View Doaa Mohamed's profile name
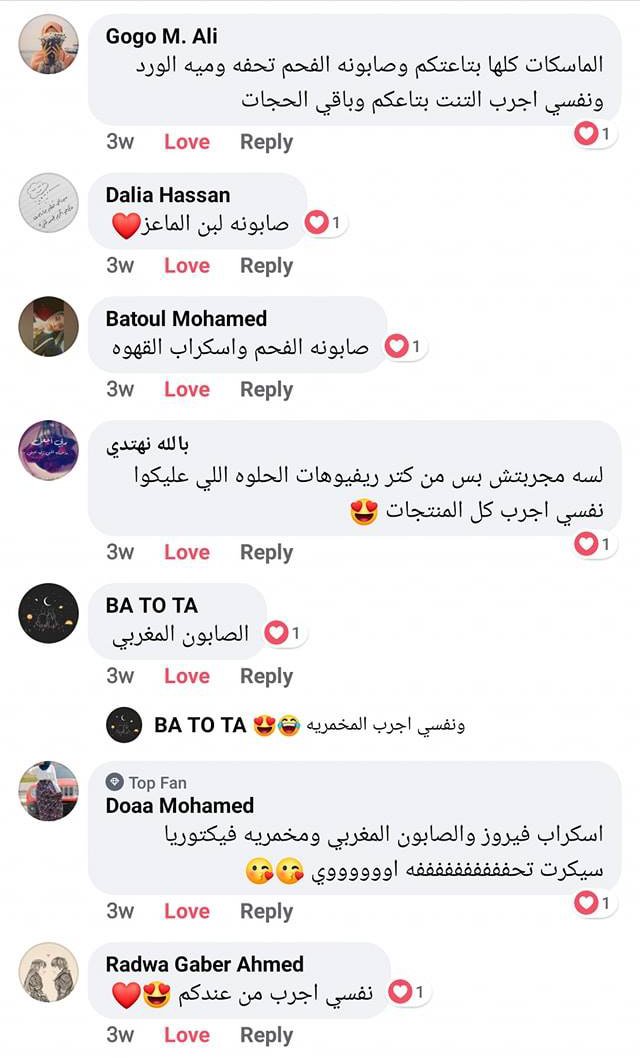This screenshot has width=640, height=1058. [180, 806]
